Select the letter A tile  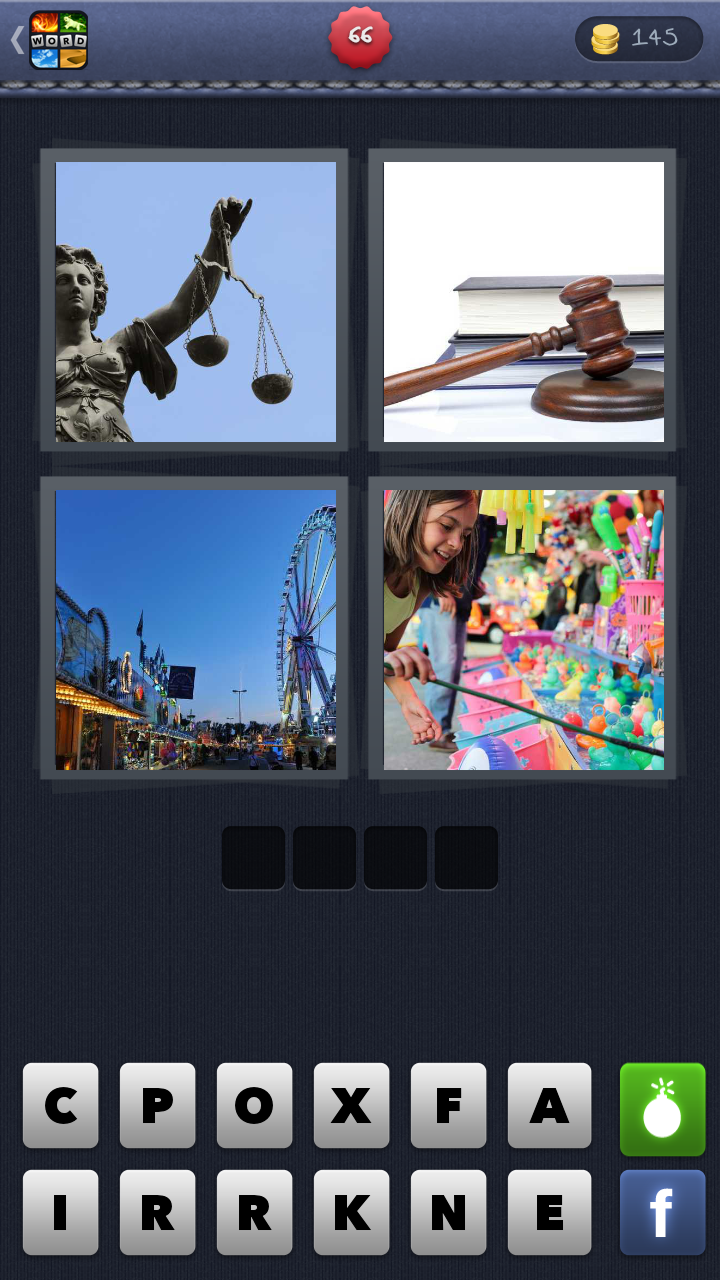(x=549, y=1105)
